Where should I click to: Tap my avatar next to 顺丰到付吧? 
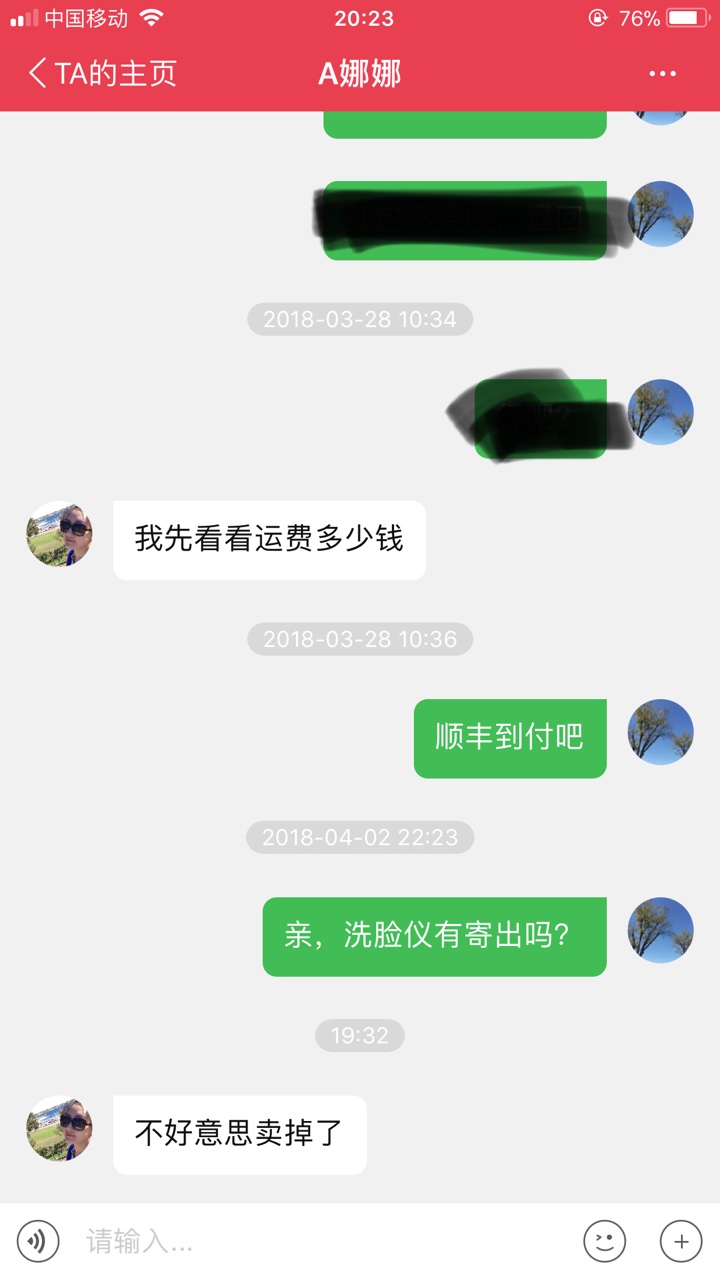coord(660,732)
